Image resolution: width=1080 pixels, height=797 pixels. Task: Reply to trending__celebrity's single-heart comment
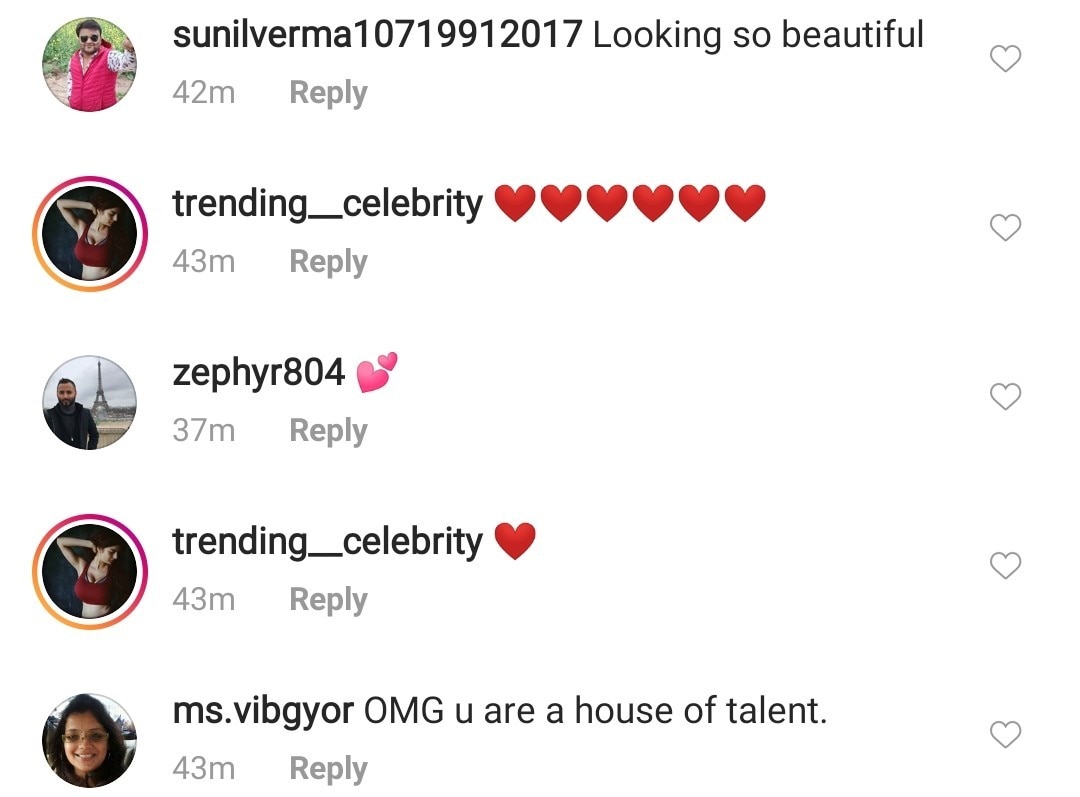click(x=328, y=600)
